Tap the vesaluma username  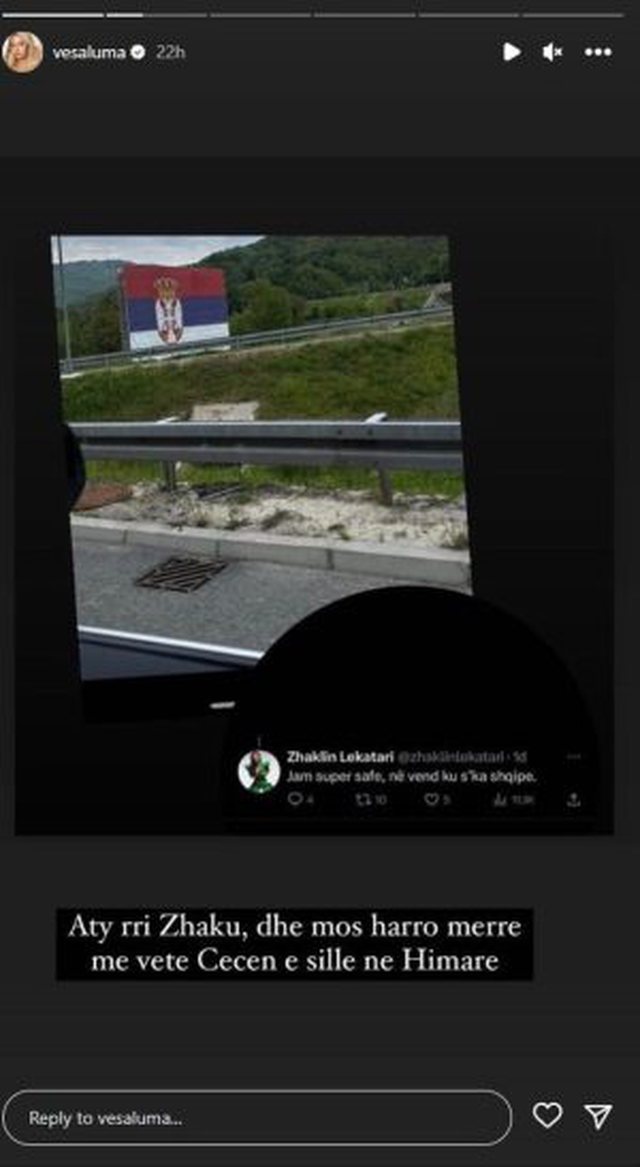[x=89, y=52]
